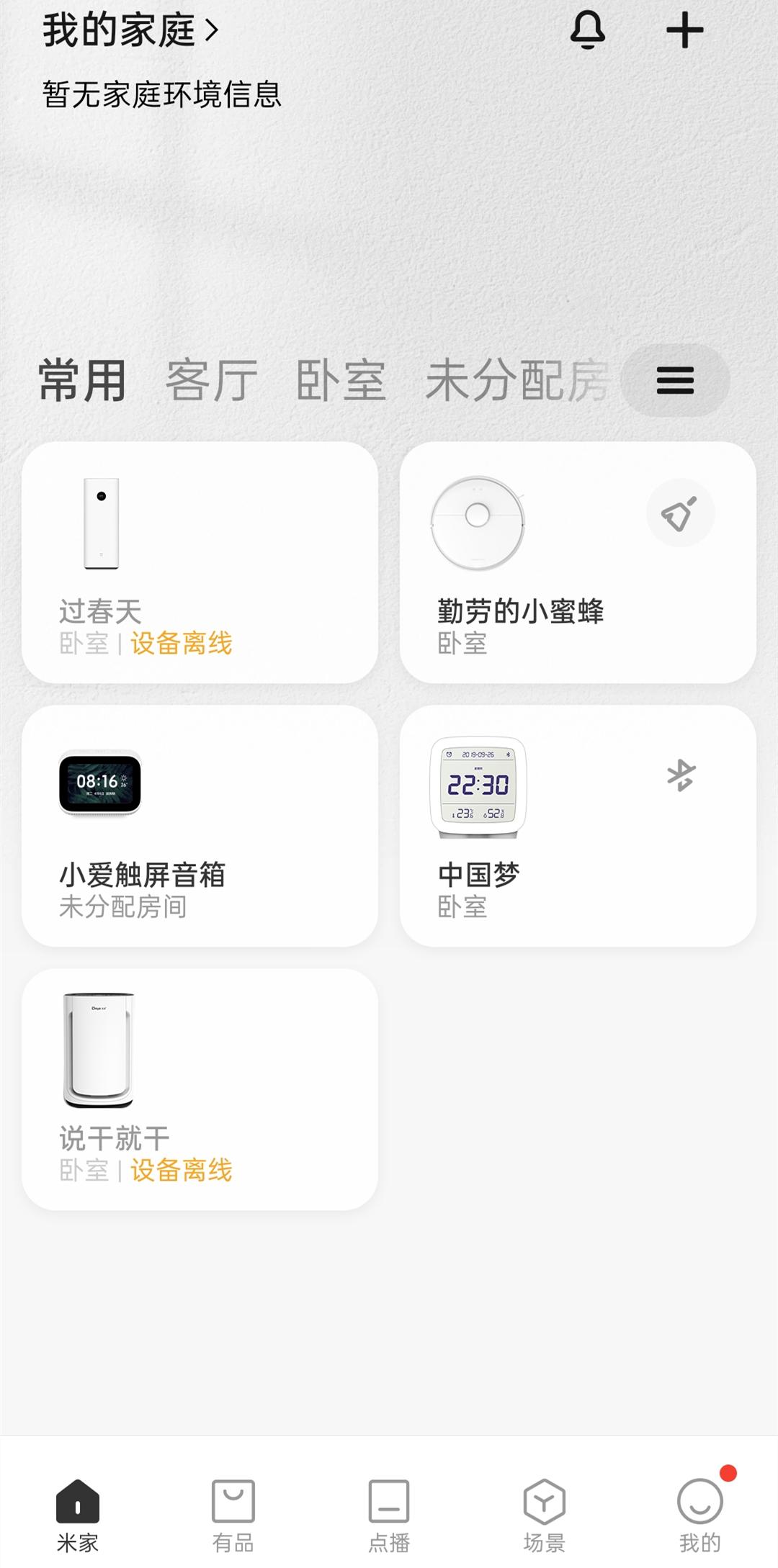Switch to the 卧室 room tab
Viewport: 778px width, 1568px height.
pos(341,381)
